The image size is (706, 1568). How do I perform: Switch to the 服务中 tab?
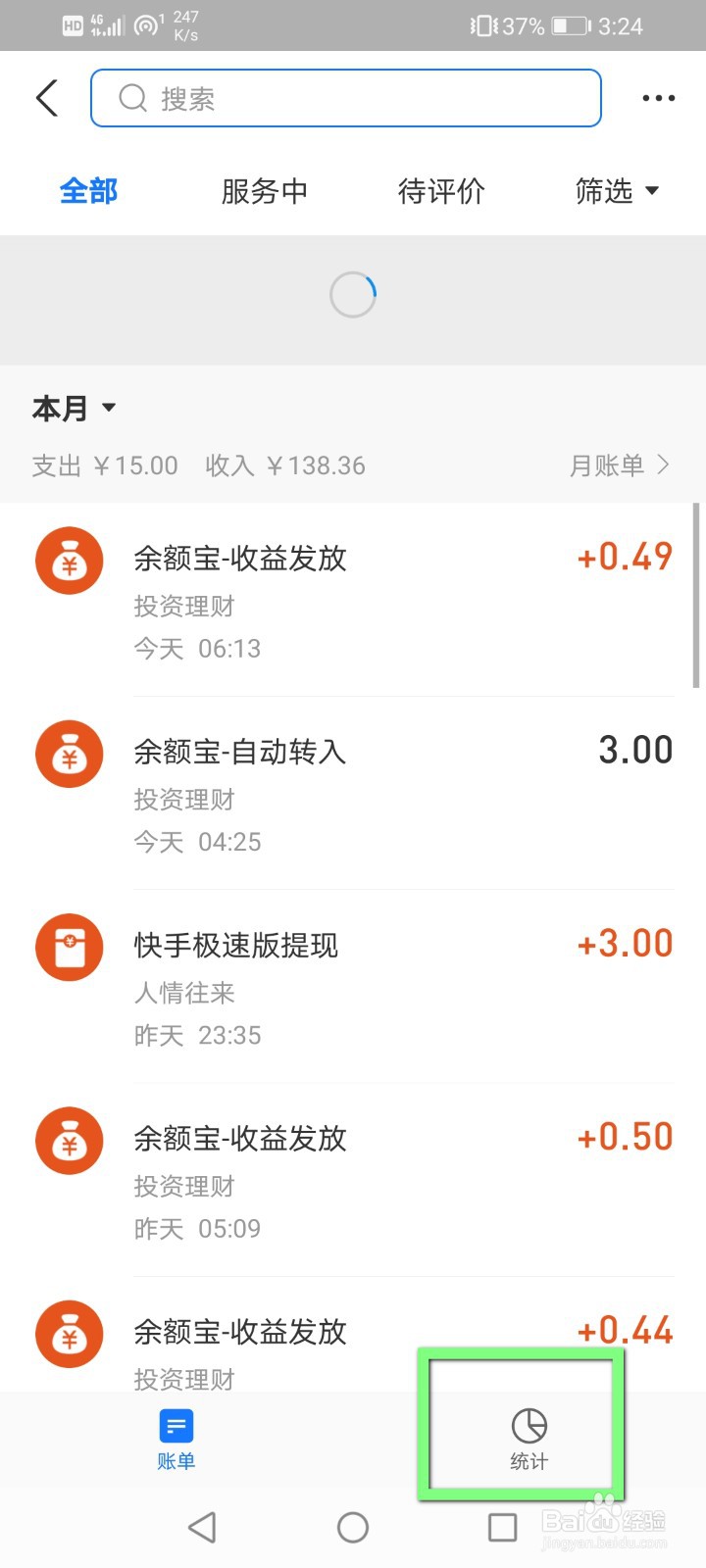265,191
